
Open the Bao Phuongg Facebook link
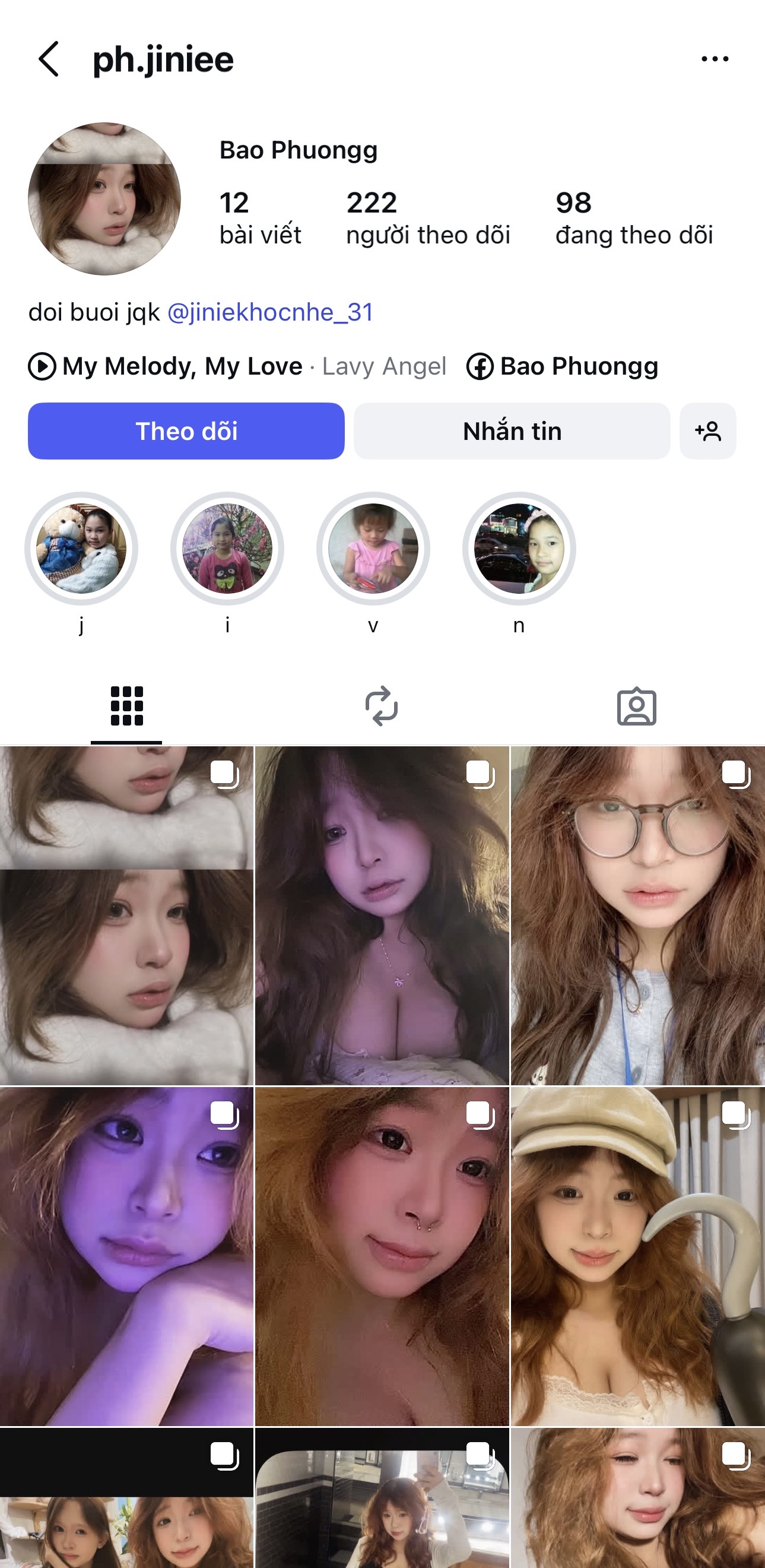click(563, 366)
